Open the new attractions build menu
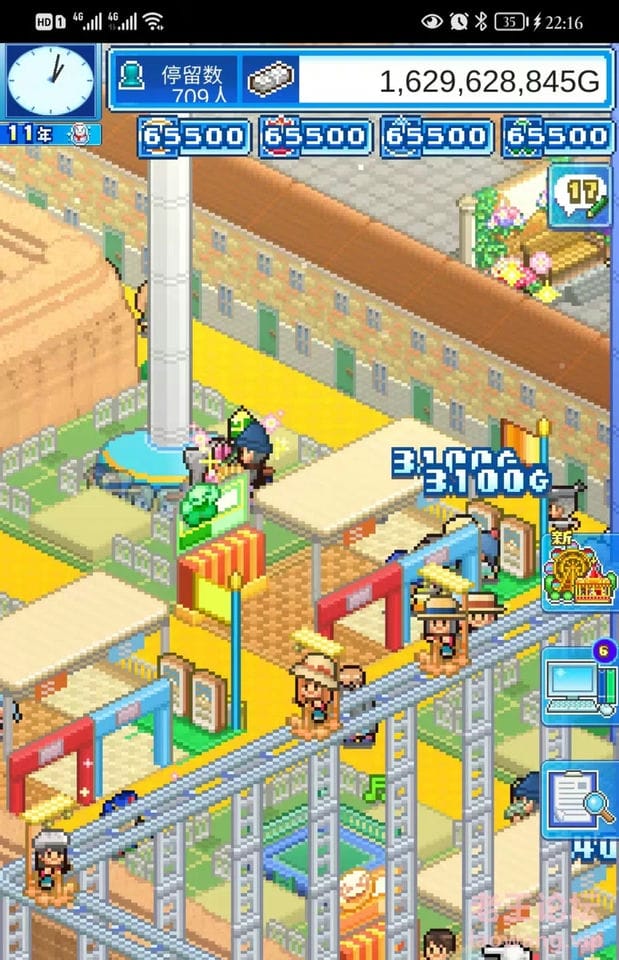This screenshot has width=619, height=960. (x=581, y=573)
